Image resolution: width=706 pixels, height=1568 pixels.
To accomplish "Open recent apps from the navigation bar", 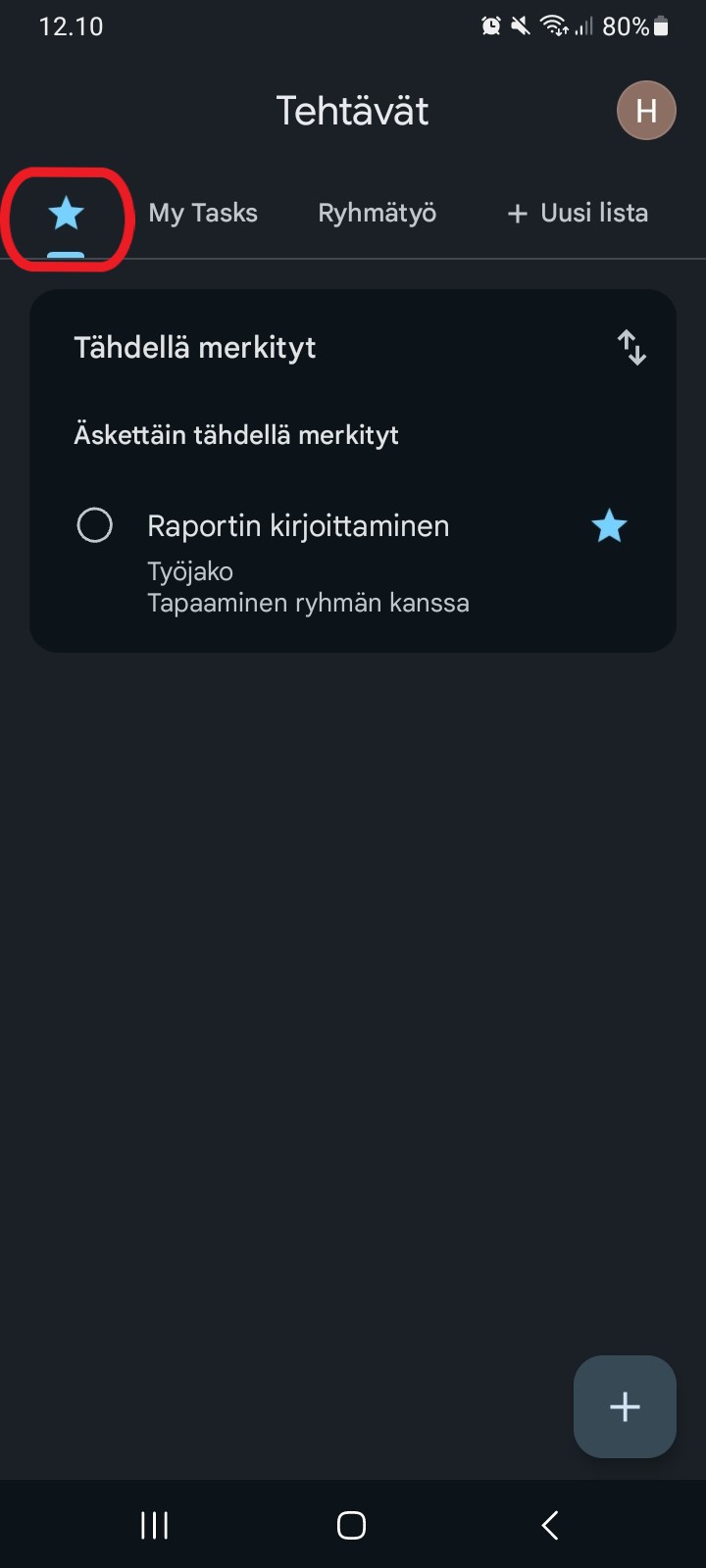I will tap(155, 1525).
